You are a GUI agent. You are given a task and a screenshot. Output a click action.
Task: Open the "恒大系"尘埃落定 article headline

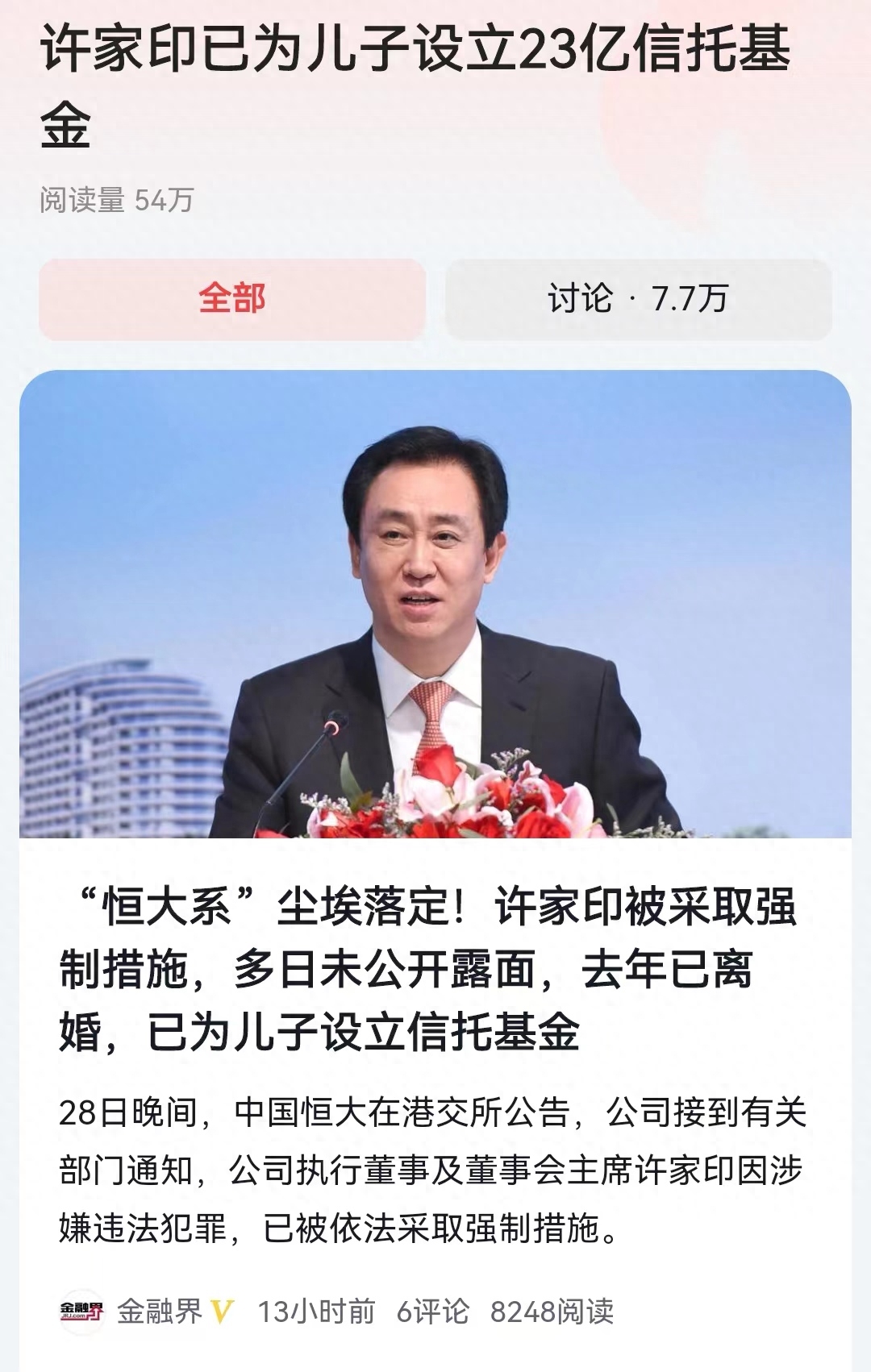(429, 969)
